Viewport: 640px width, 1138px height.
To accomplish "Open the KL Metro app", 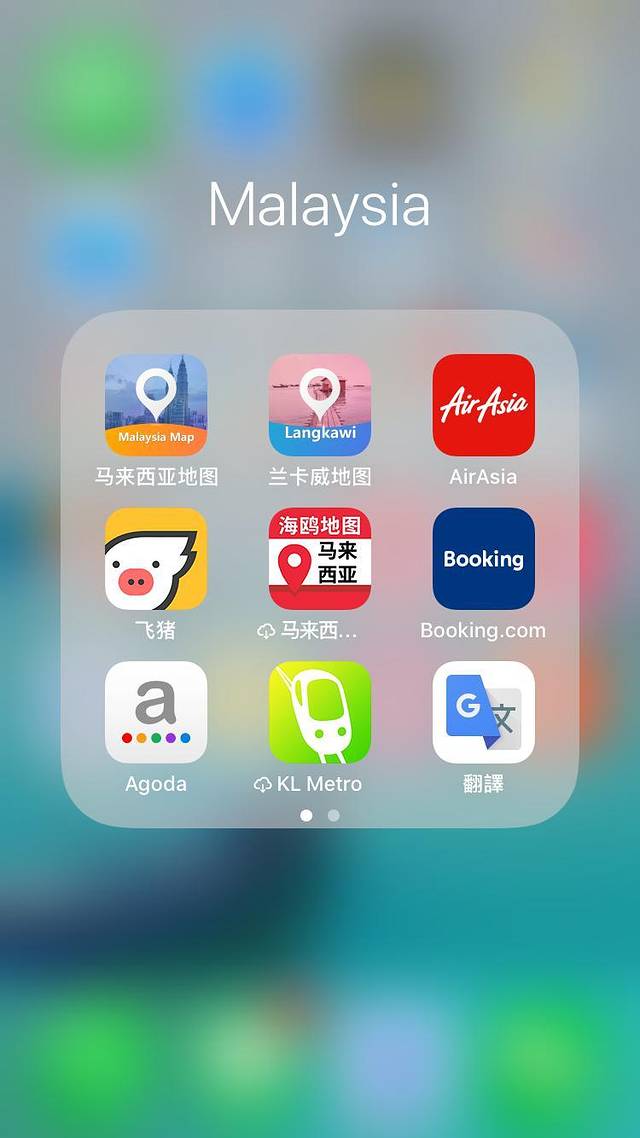I will (320, 712).
